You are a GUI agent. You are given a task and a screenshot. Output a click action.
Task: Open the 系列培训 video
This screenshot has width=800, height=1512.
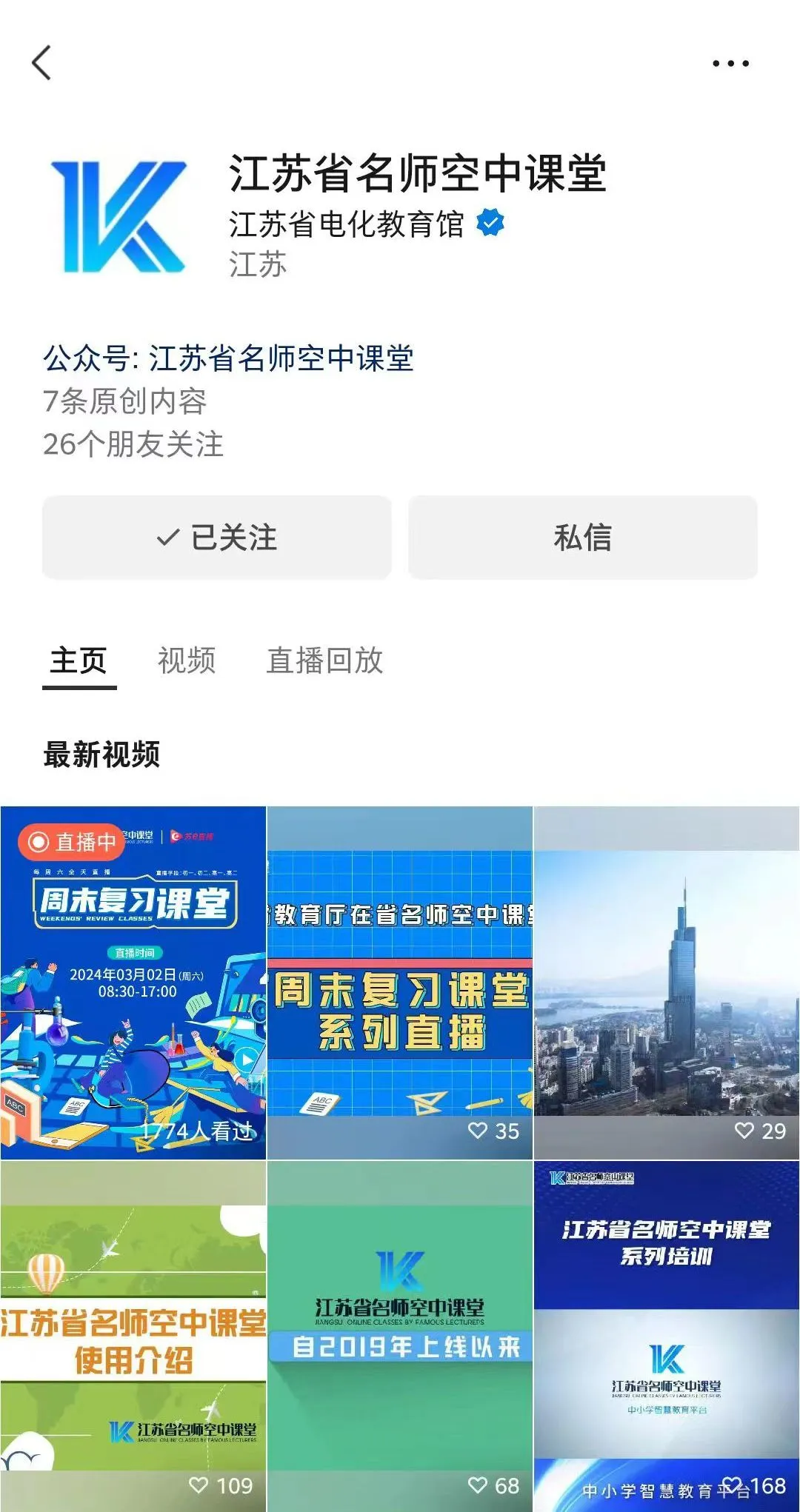(x=667, y=1337)
